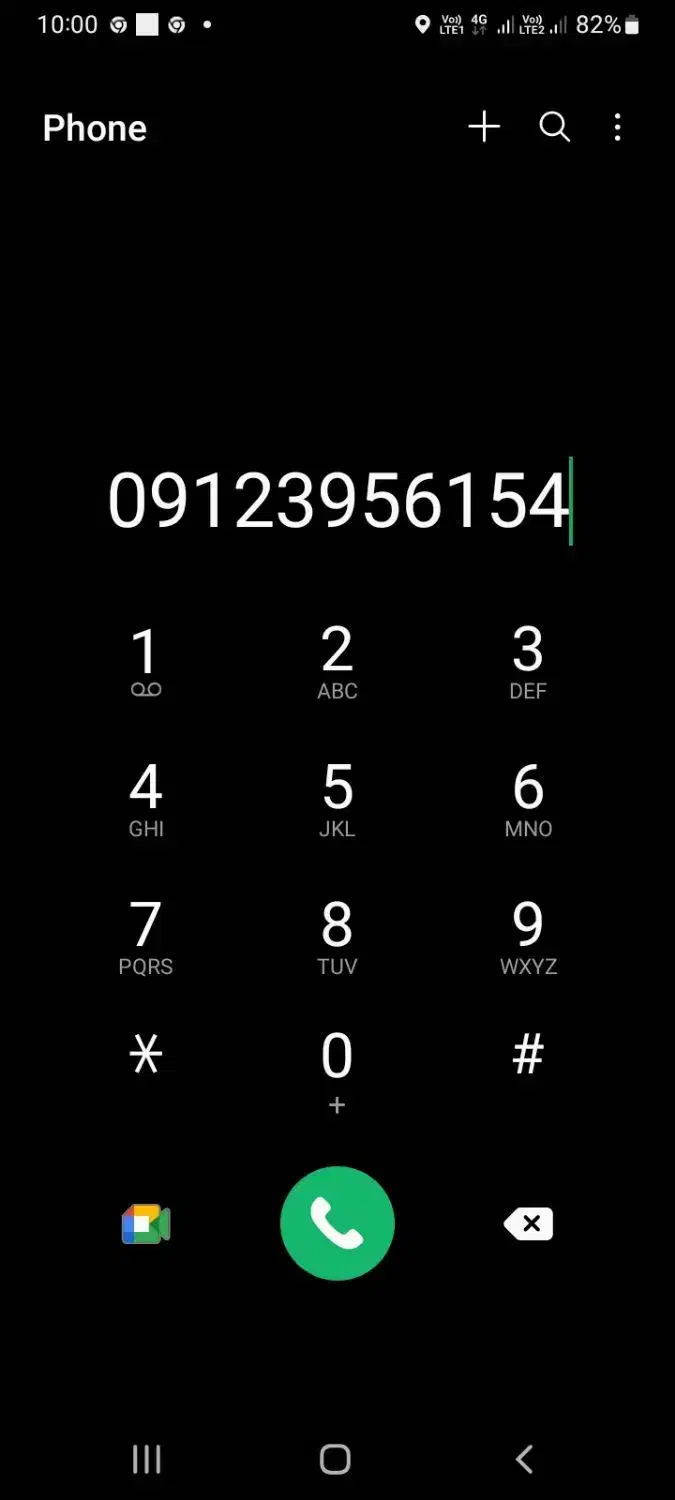
Task: Dial digit 6 MNO key
Action: (x=528, y=799)
